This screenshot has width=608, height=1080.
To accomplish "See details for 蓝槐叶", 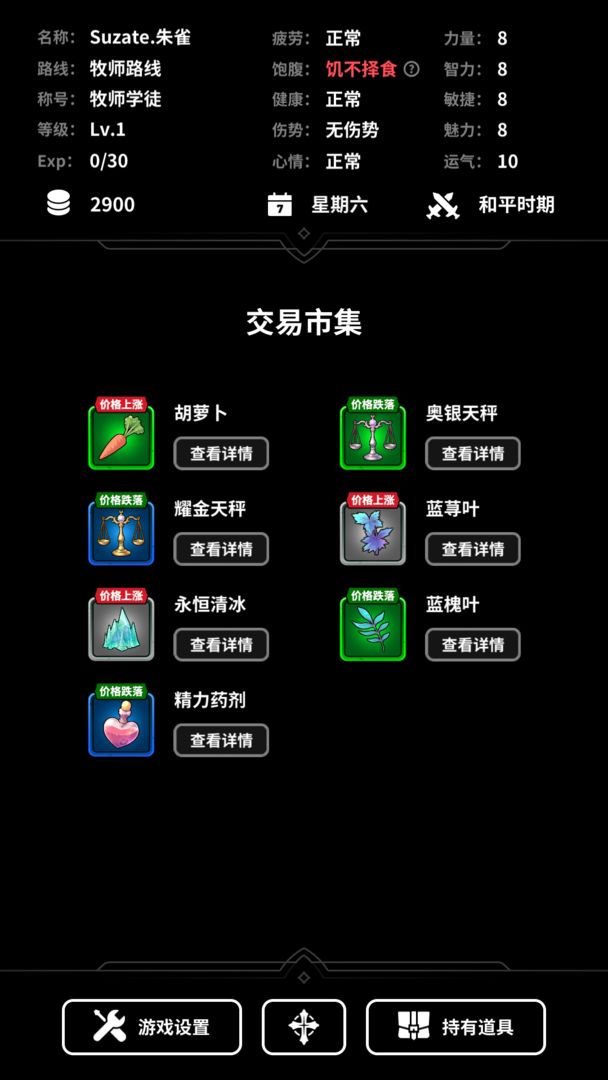I will [472, 645].
